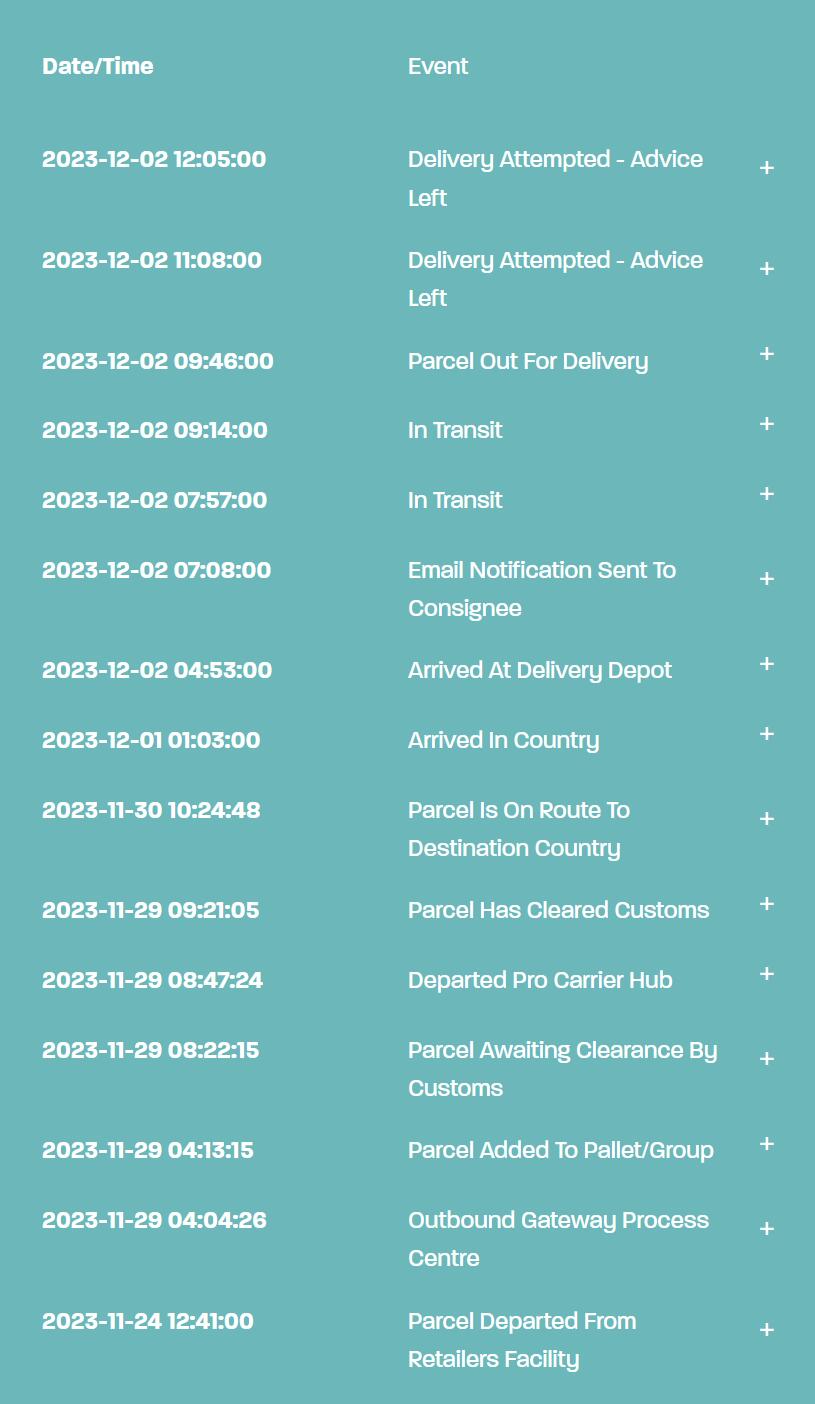Expand the 12:05:00 Delivery Attempted entry
This screenshot has width=815, height=1404.
click(767, 168)
